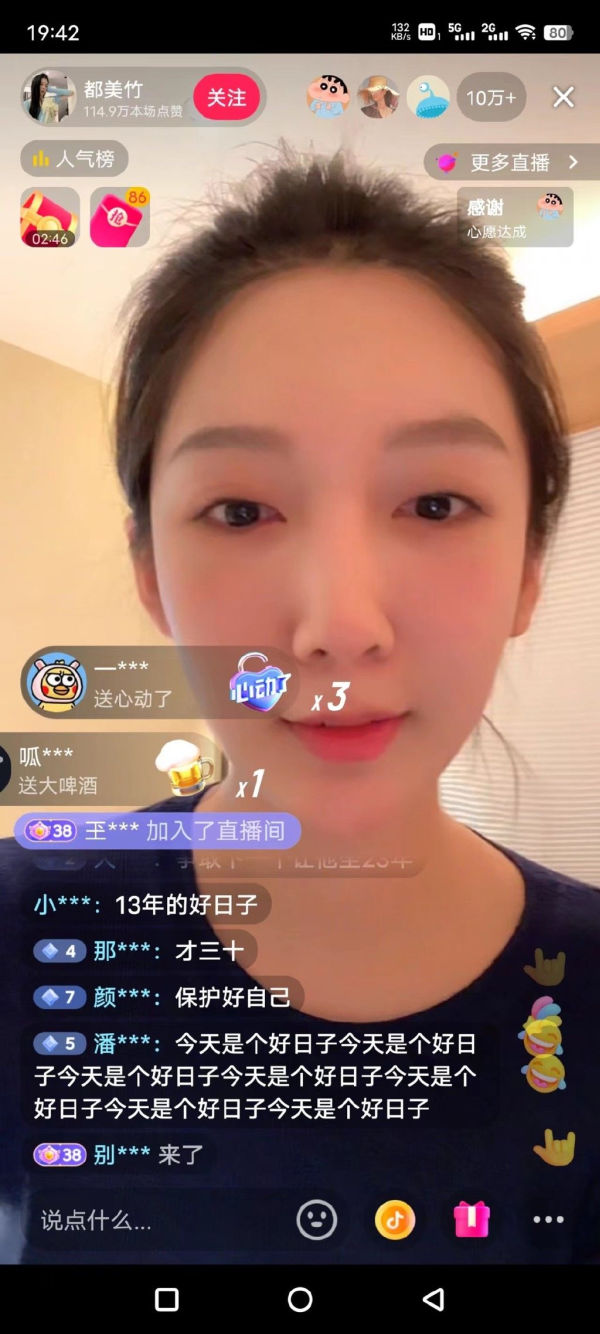
Task: Open the gift panel
Action: (472, 1220)
